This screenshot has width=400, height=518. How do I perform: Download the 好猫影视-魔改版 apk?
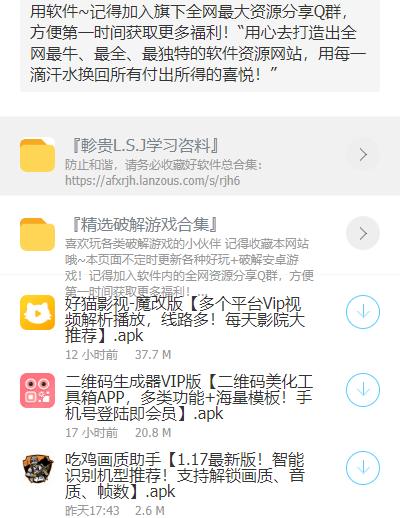[x=363, y=312]
